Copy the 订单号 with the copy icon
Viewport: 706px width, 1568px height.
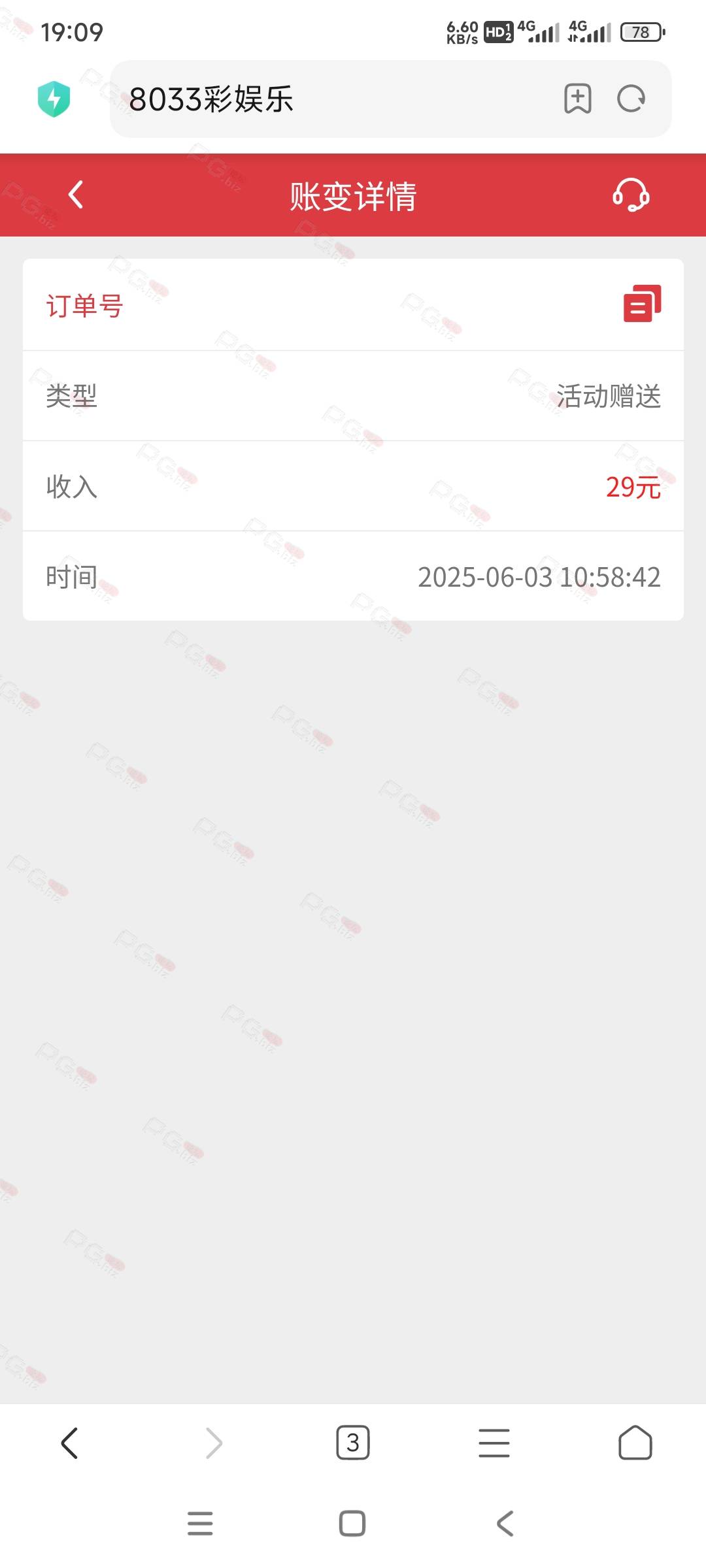tap(642, 303)
